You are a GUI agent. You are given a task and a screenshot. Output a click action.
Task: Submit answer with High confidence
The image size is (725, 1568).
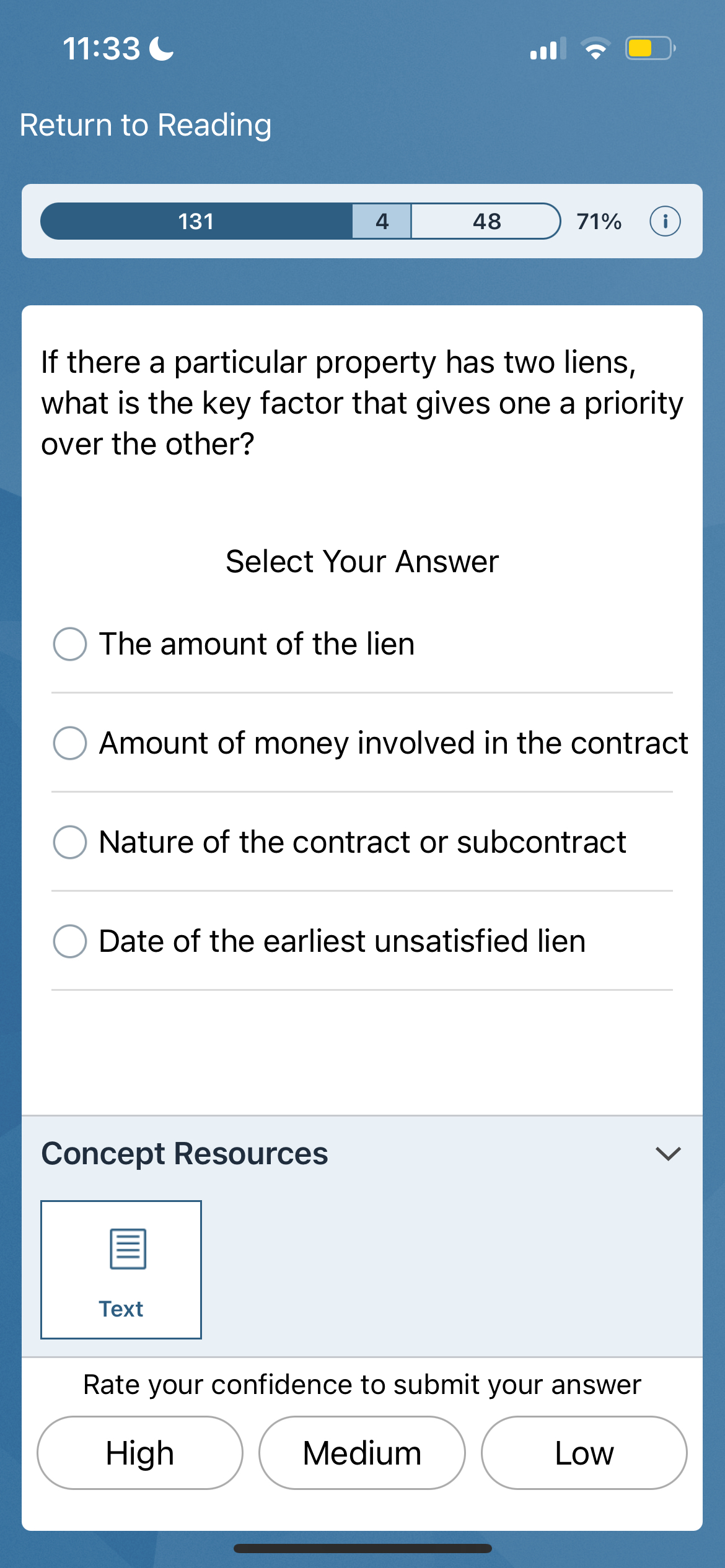click(x=140, y=1453)
